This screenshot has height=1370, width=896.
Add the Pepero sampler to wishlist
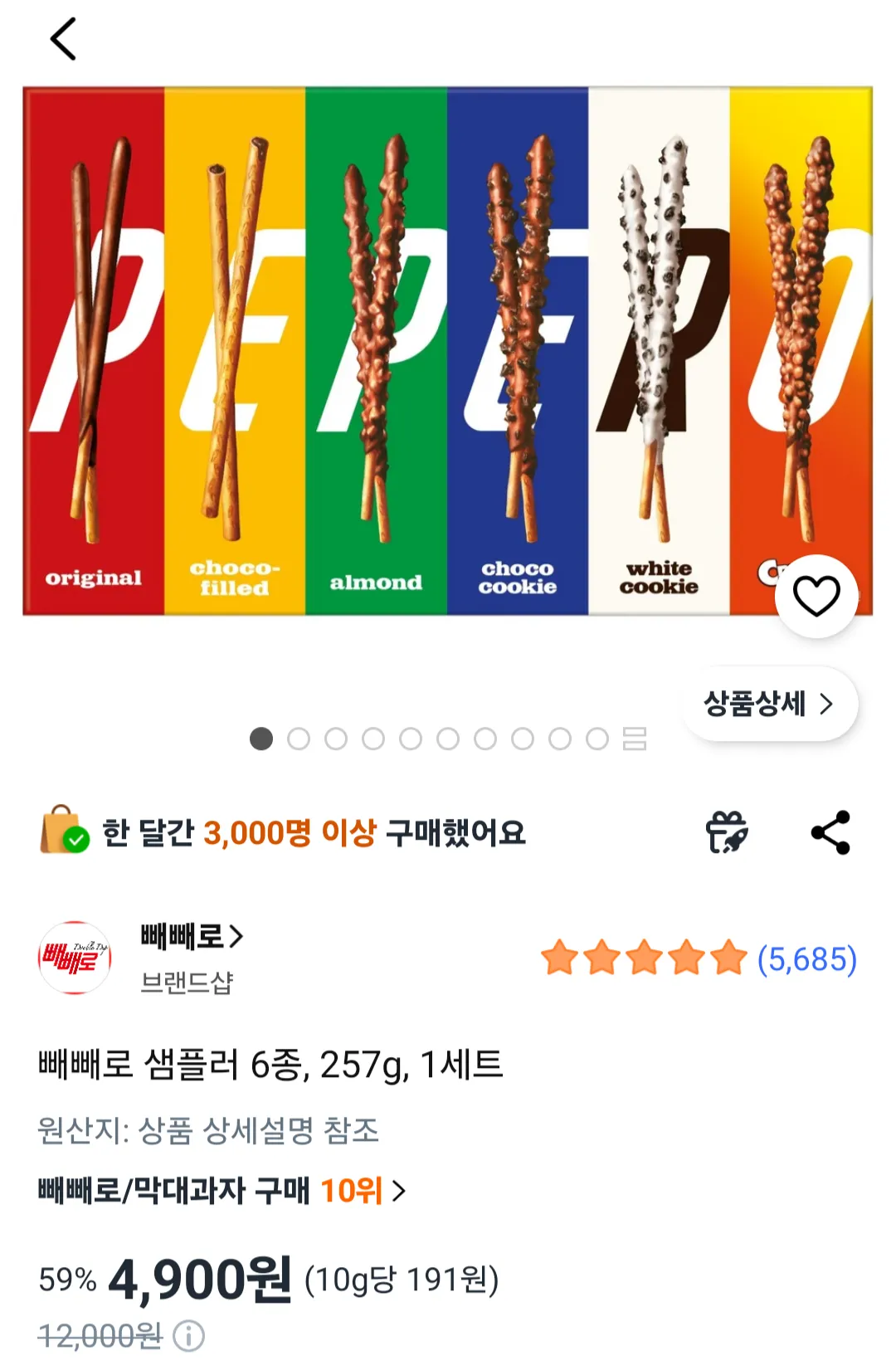tap(816, 596)
